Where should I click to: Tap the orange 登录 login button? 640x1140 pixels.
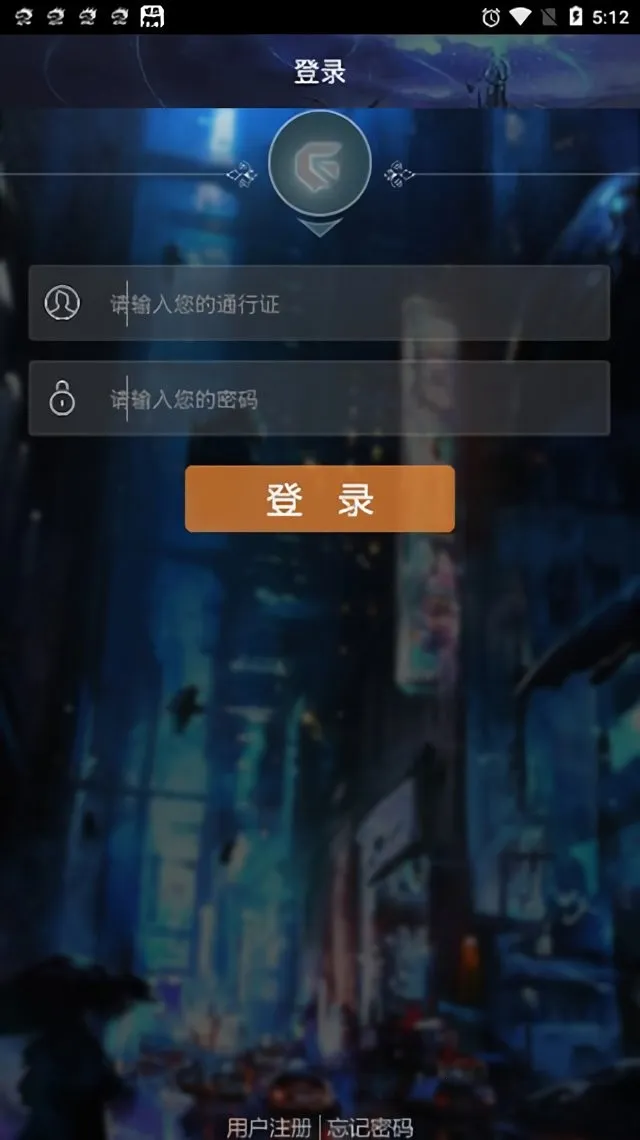coord(320,499)
